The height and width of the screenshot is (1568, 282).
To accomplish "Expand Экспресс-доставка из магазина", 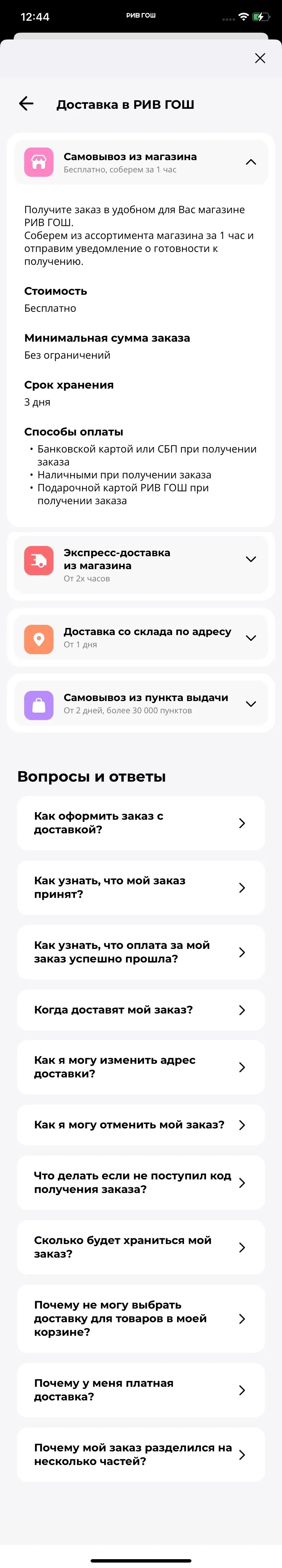I will [x=251, y=559].
